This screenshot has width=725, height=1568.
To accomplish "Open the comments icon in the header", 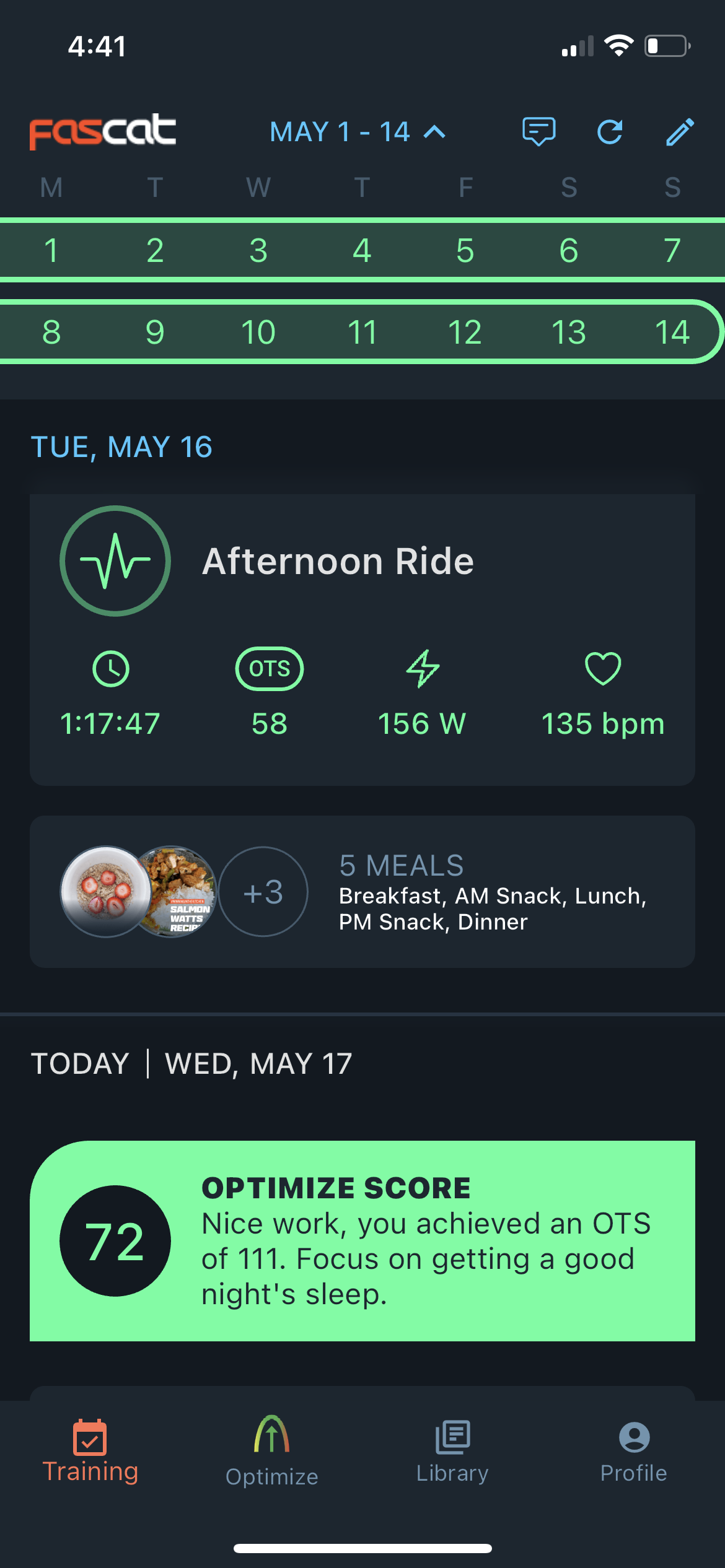I will (x=538, y=131).
